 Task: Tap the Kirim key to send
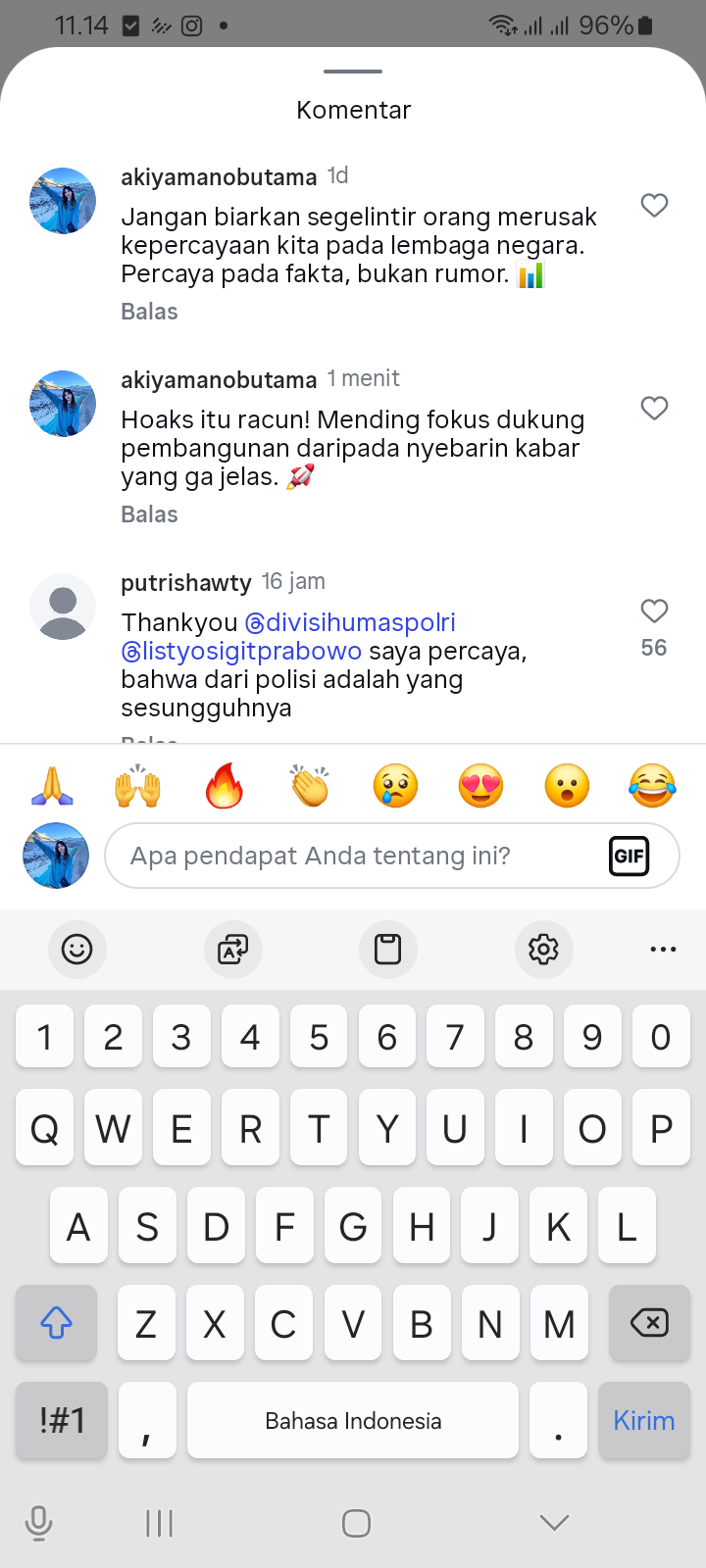pos(643,1420)
